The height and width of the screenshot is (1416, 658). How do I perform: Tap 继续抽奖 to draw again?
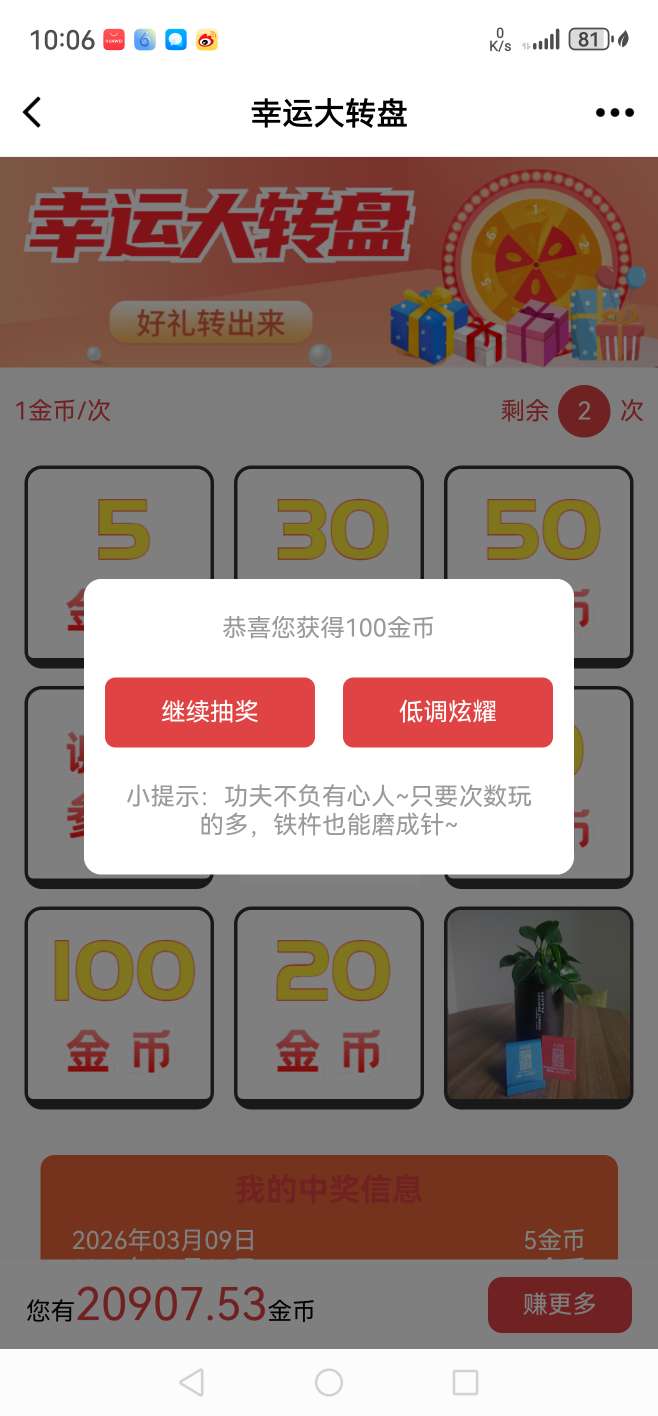(x=210, y=712)
